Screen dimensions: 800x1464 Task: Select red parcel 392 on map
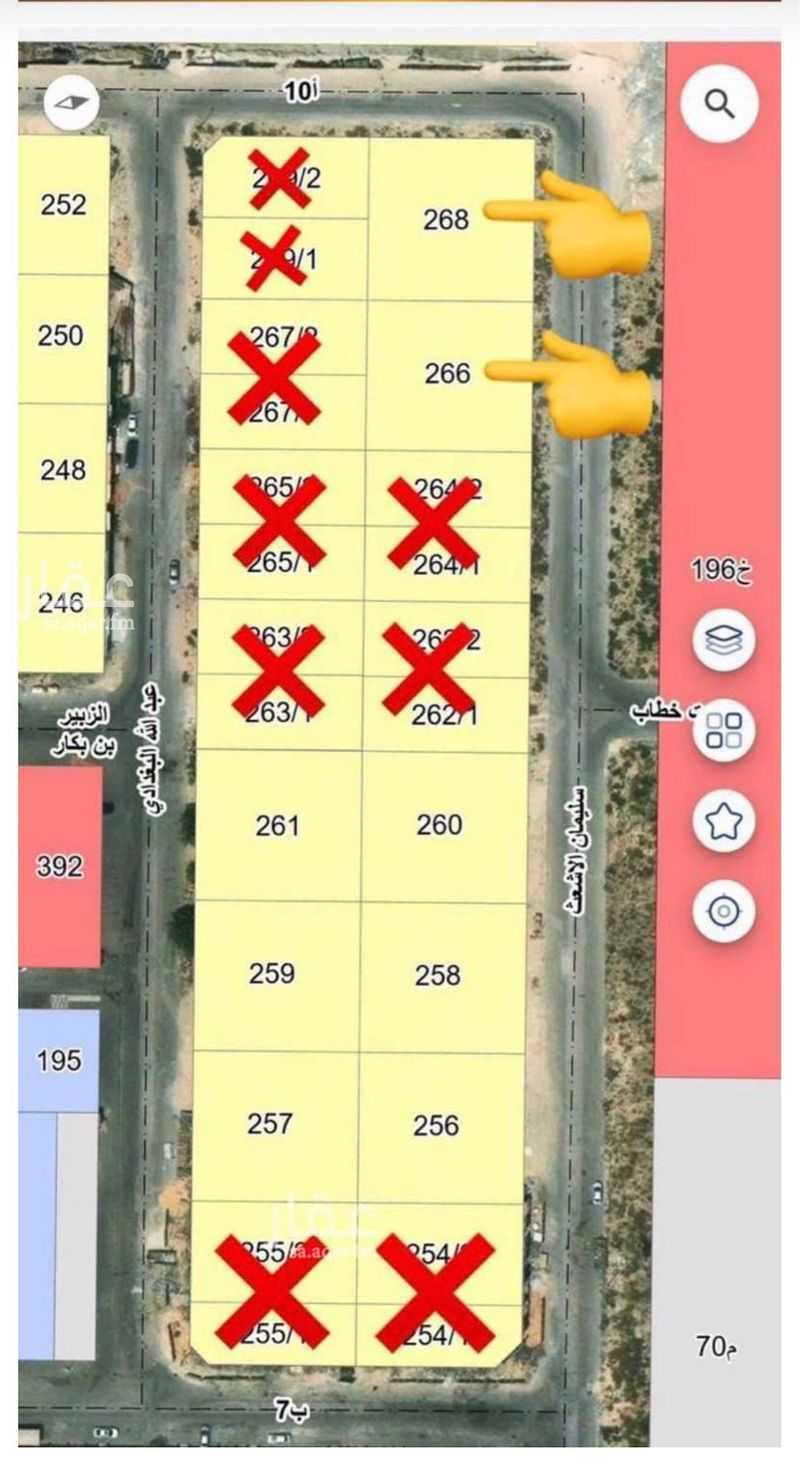click(60, 867)
